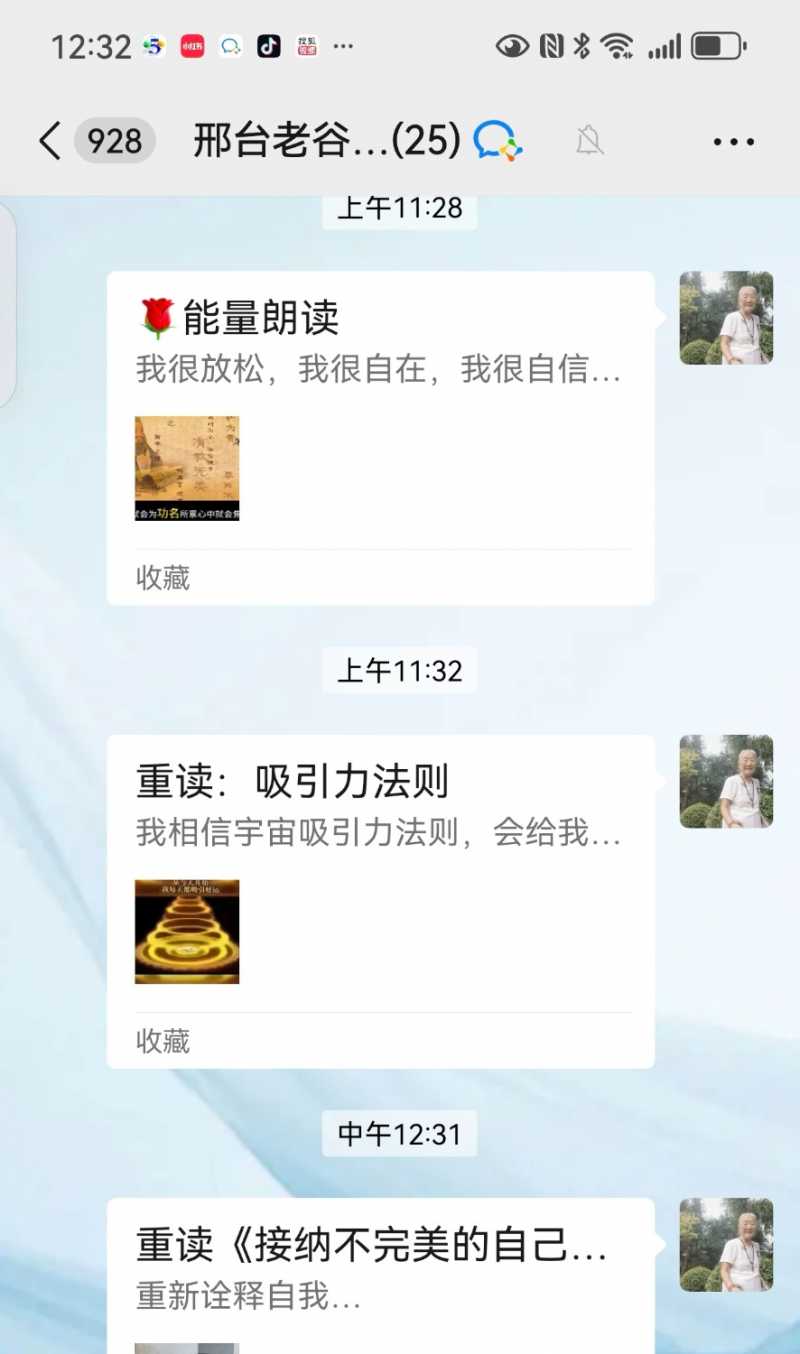Tap the signal strength indicator
Viewport: 800px width, 1354px height.
(663, 44)
